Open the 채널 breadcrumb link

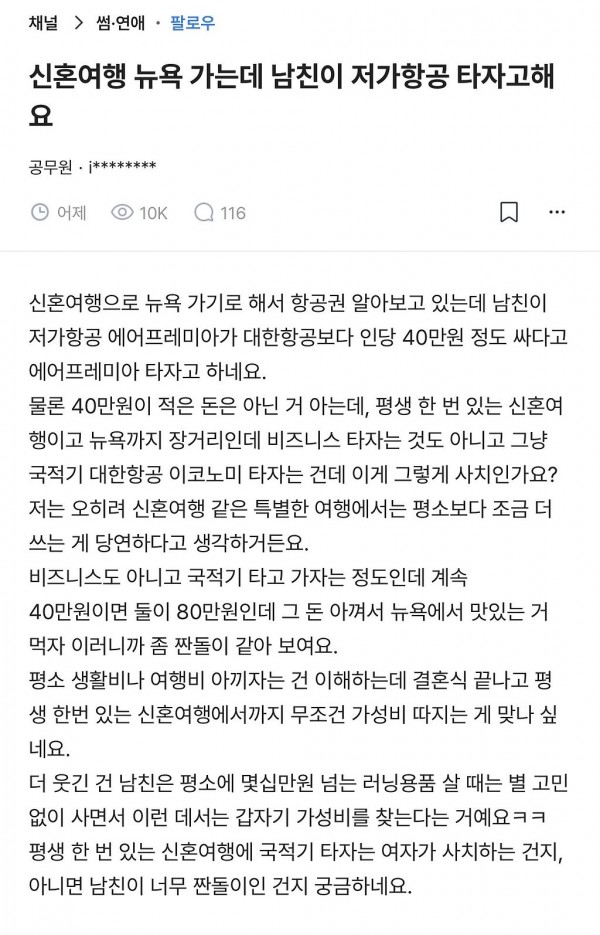[x=44, y=23]
